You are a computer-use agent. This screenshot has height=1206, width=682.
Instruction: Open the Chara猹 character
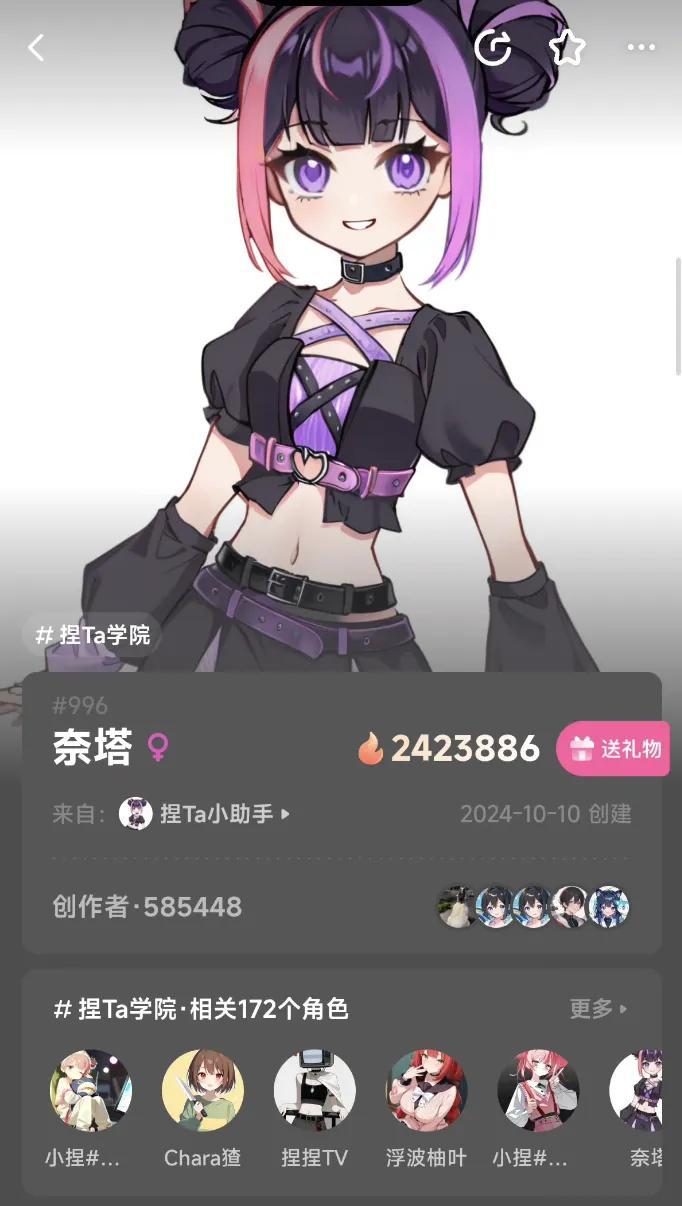203,1092
